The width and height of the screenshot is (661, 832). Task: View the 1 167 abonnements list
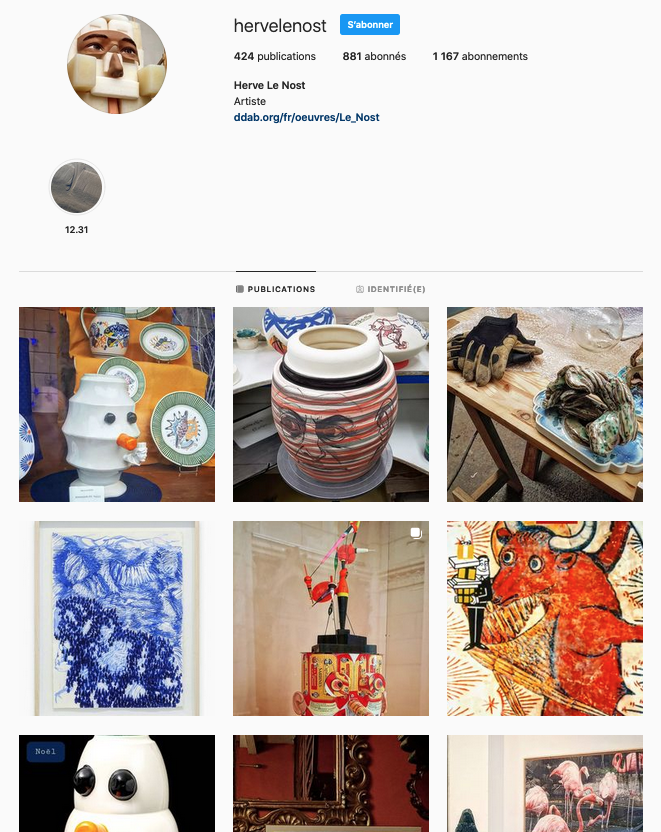click(480, 57)
